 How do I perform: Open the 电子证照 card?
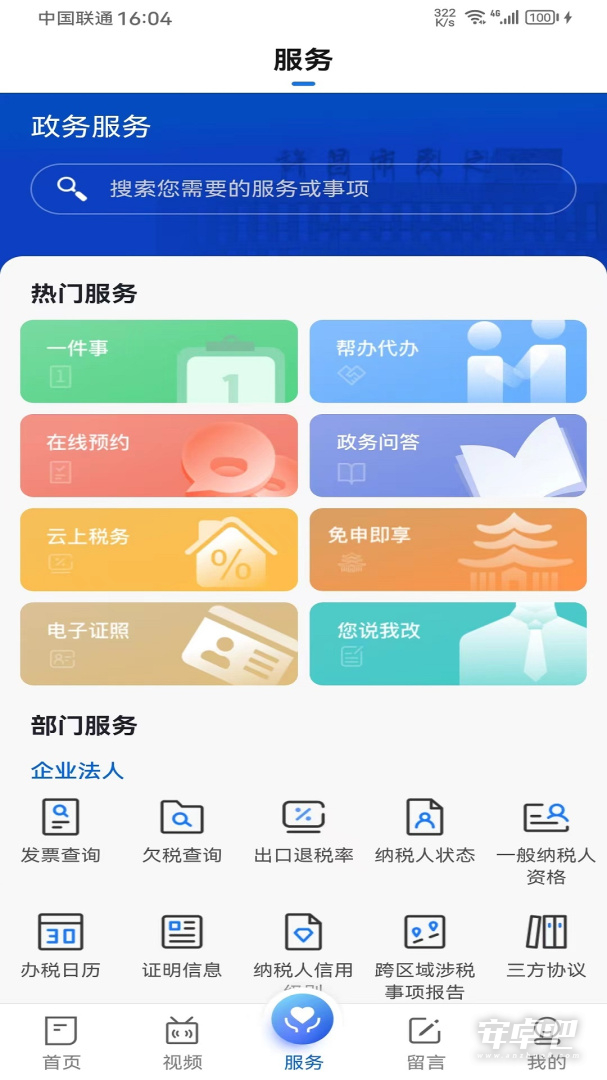coord(159,644)
